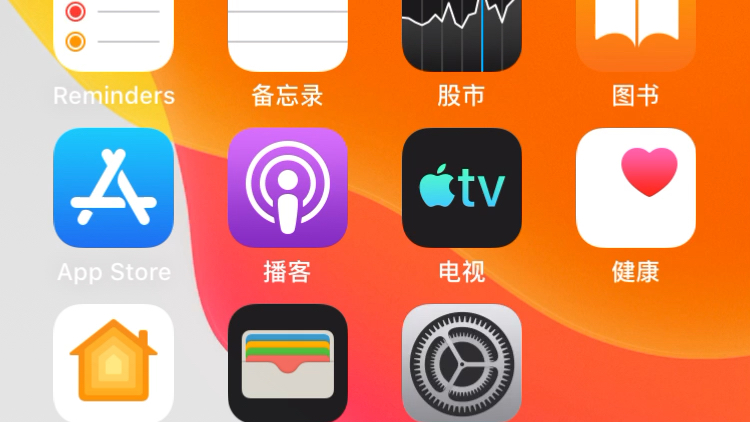Launch the 播客 podcasts app
This screenshot has height=422, width=750.
pyautogui.click(x=288, y=188)
